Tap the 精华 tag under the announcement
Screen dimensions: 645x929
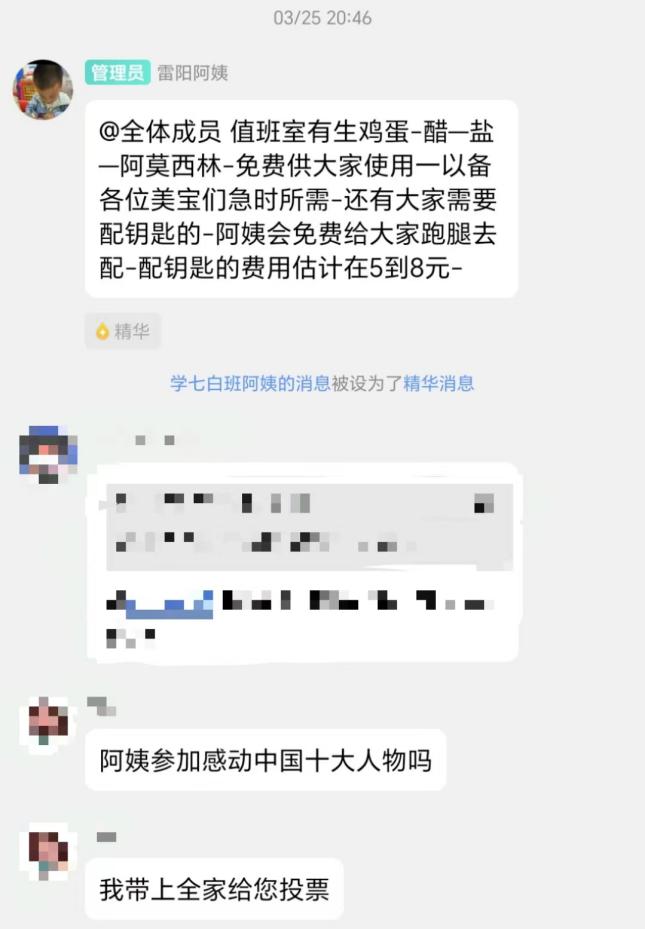[122, 331]
